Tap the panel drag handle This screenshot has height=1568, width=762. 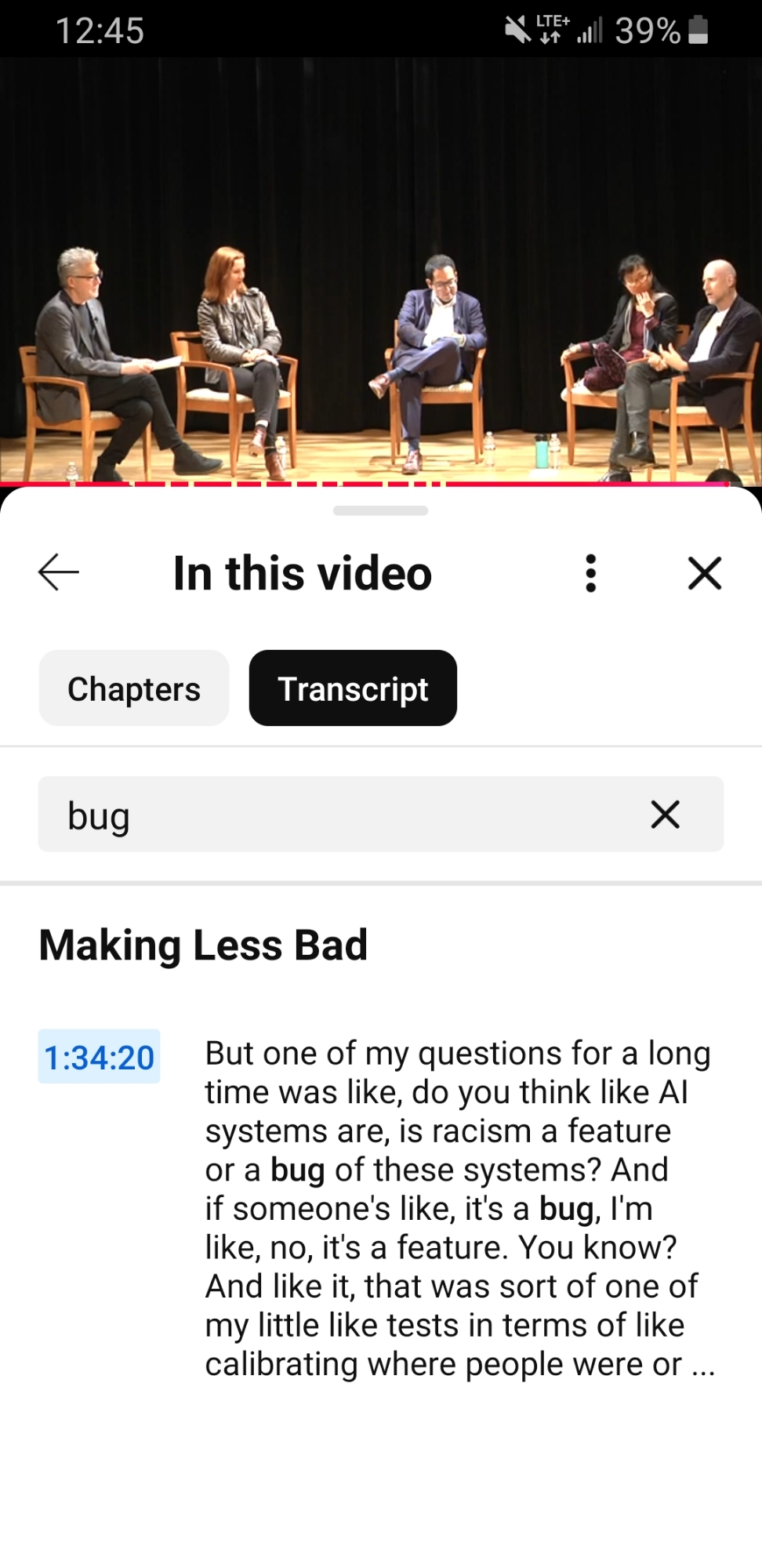pos(381,511)
